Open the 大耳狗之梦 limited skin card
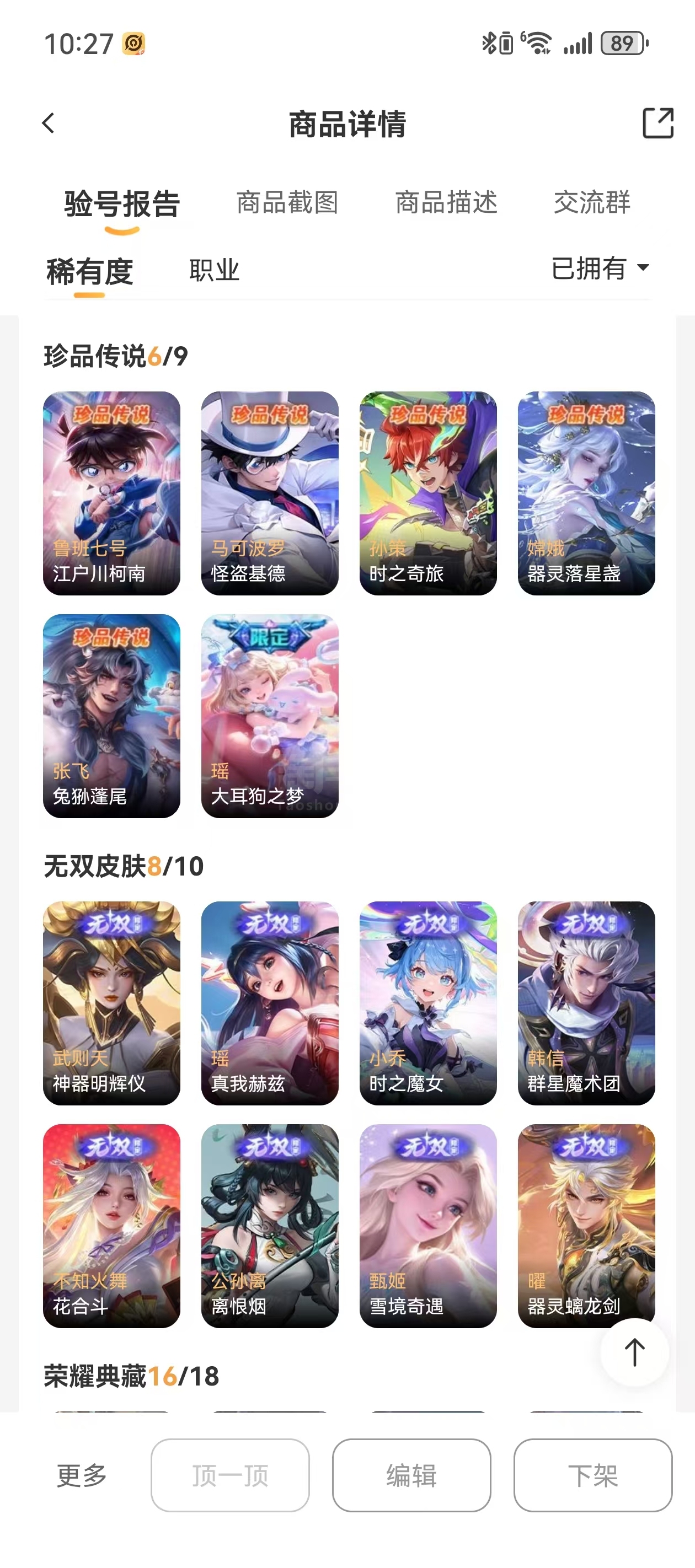695x1568 pixels. (270, 716)
